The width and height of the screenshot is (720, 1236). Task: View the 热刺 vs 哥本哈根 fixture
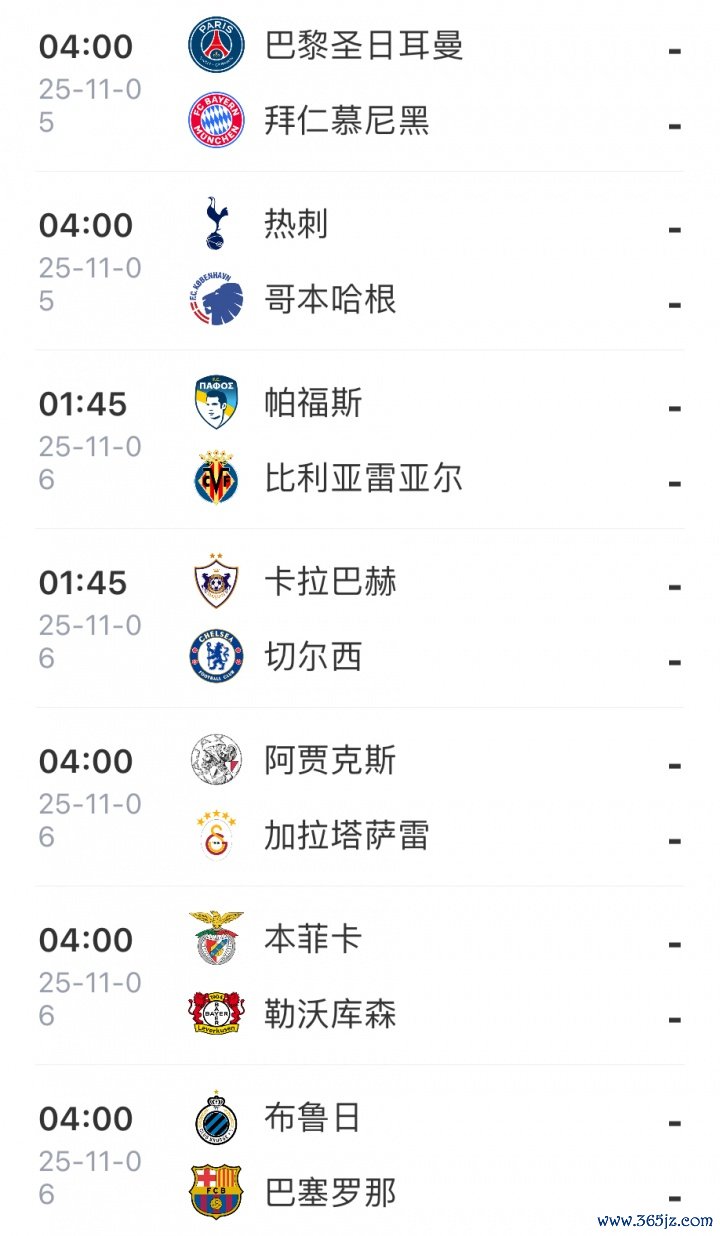[360, 262]
